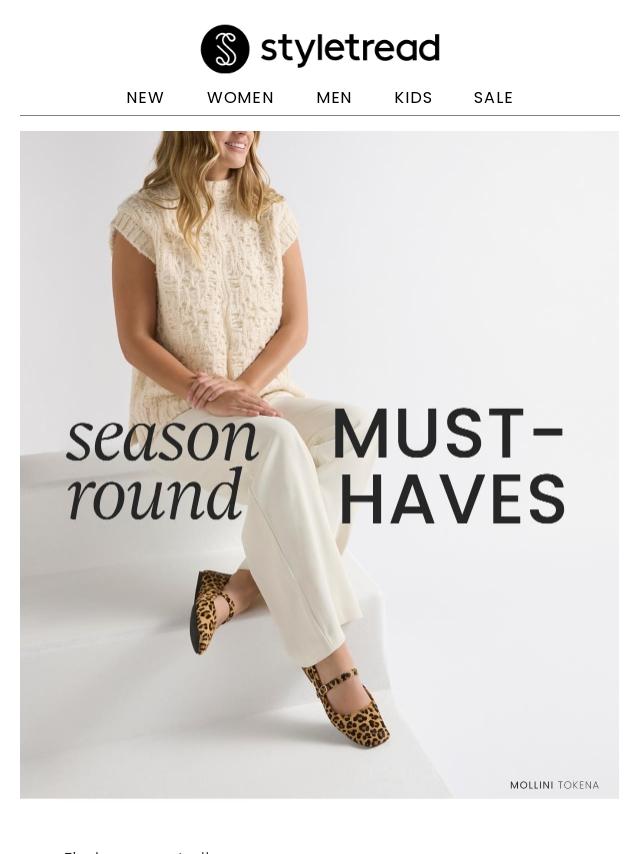The image size is (640, 854).
Task: Browse the KIDS section
Action: pyautogui.click(x=413, y=98)
